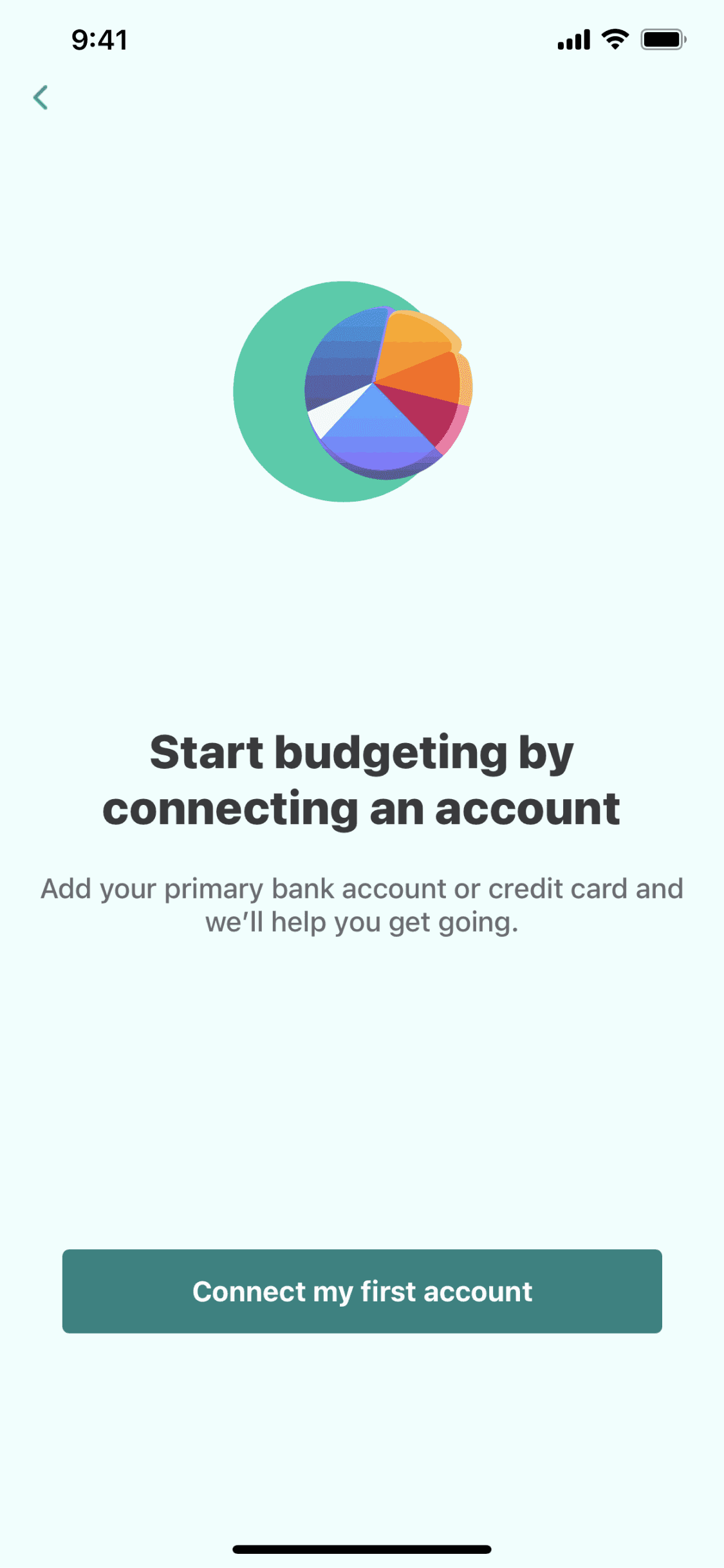The image size is (724, 1568).
Task: Tap Connect my first account button
Action: 362,1291
